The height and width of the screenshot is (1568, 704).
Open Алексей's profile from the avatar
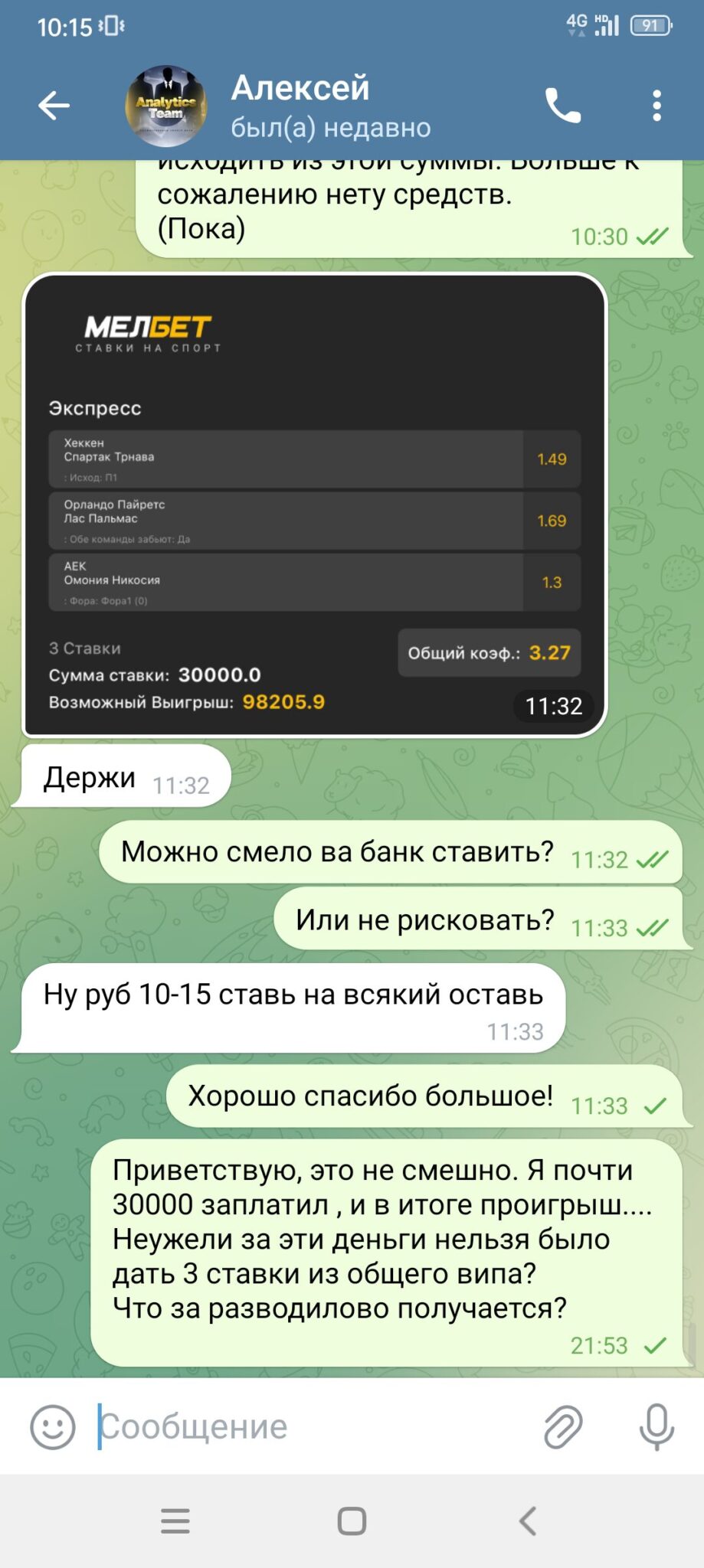point(166,106)
